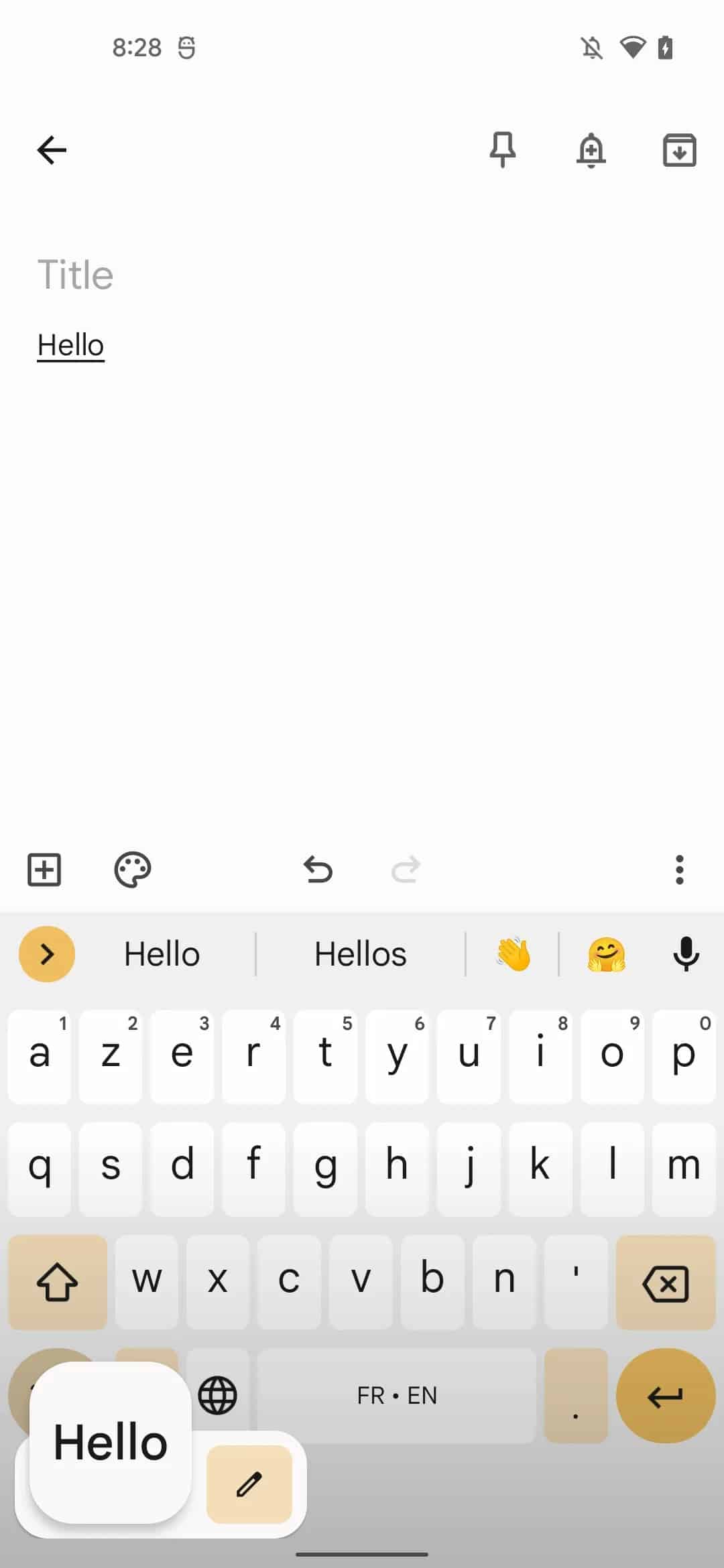Image resolution: width=724 pixels, height=1568 pixels.
Task: Switch keyboard language with the globe key
Action: click(218, 1395)
